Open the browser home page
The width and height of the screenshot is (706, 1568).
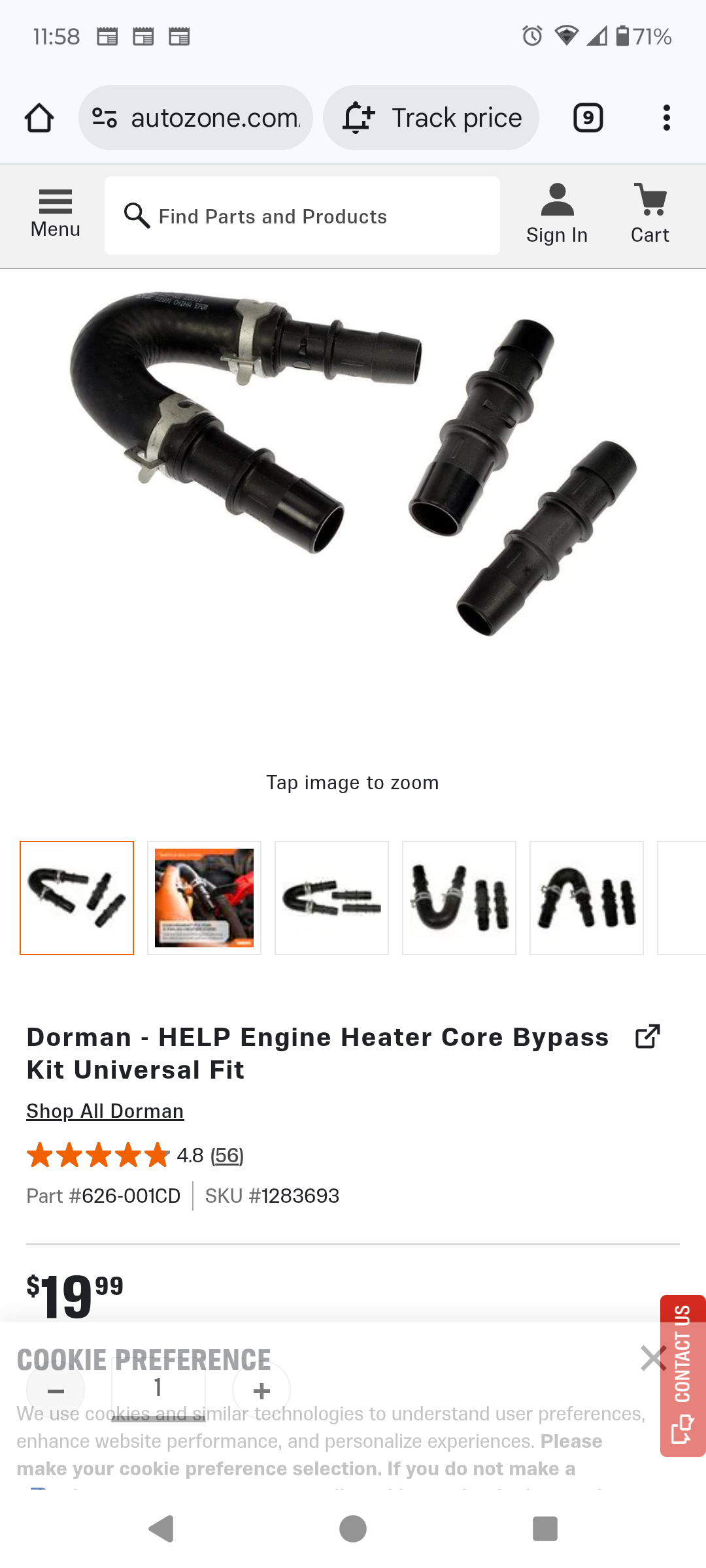tap(39, 118)
